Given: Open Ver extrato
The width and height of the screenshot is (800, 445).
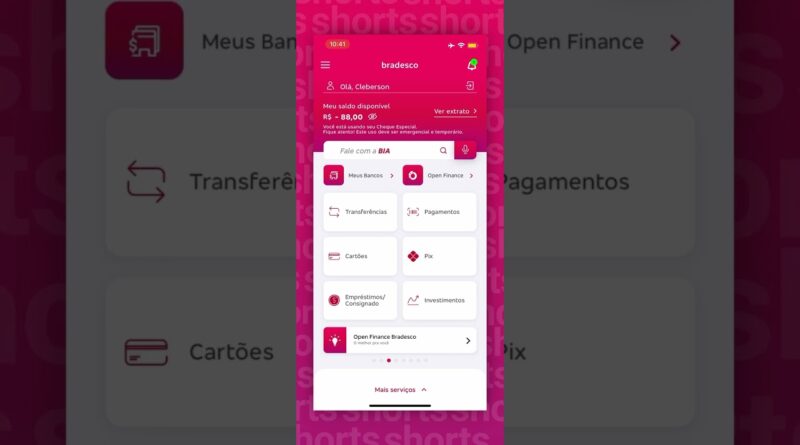Looking at the screenshot, I should tap(455, 111).
